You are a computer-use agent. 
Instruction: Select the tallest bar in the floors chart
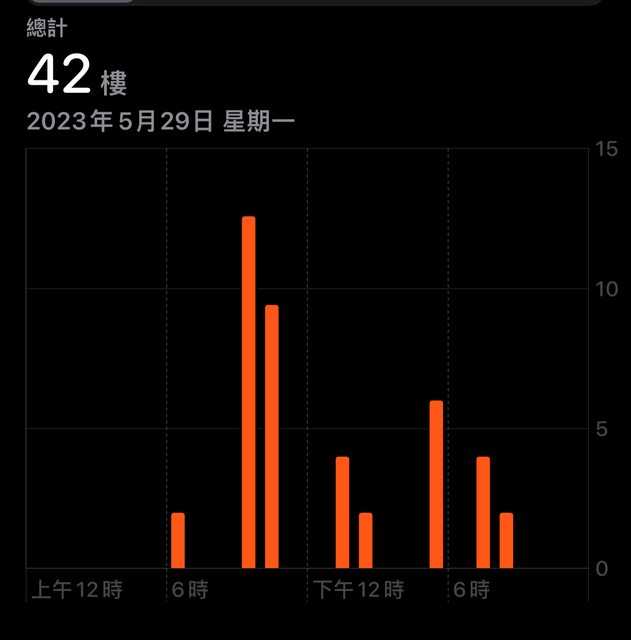(x=248, y=392)
